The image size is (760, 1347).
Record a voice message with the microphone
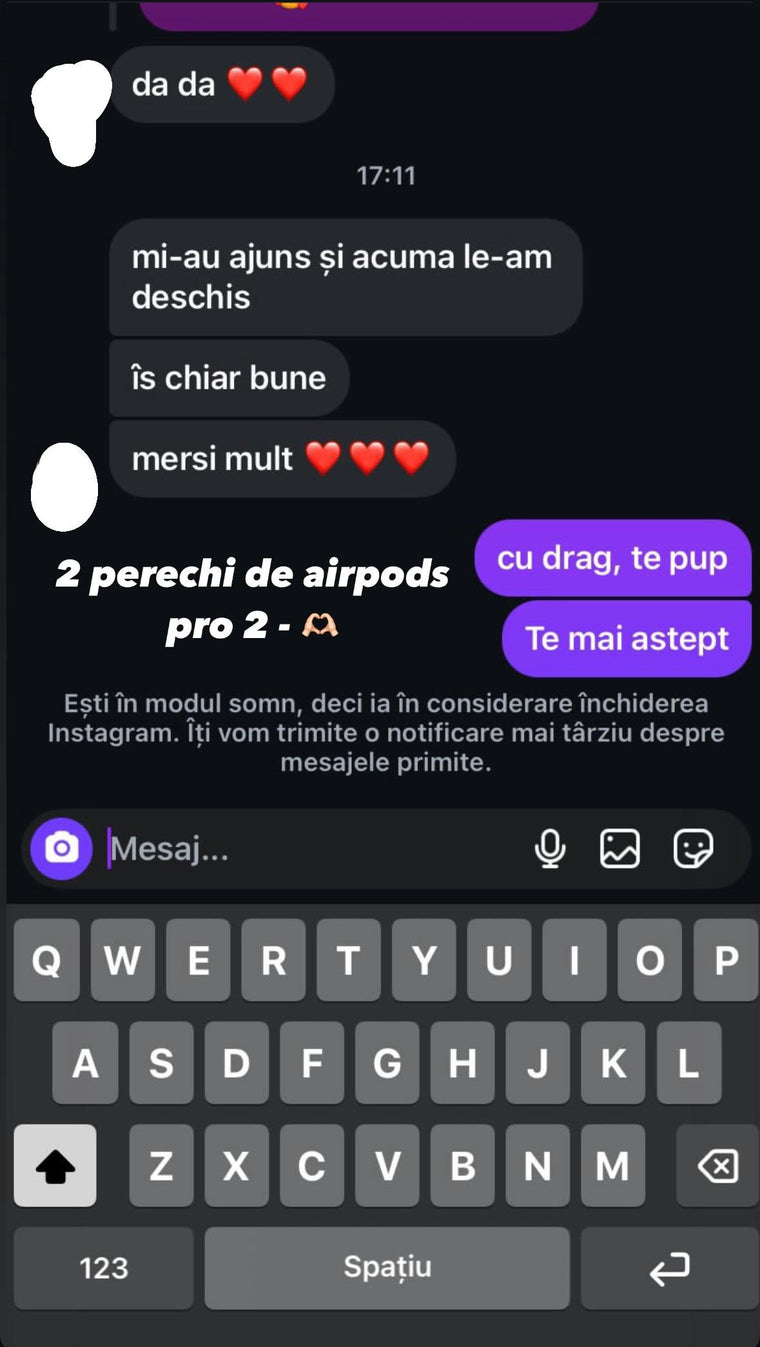549,849
